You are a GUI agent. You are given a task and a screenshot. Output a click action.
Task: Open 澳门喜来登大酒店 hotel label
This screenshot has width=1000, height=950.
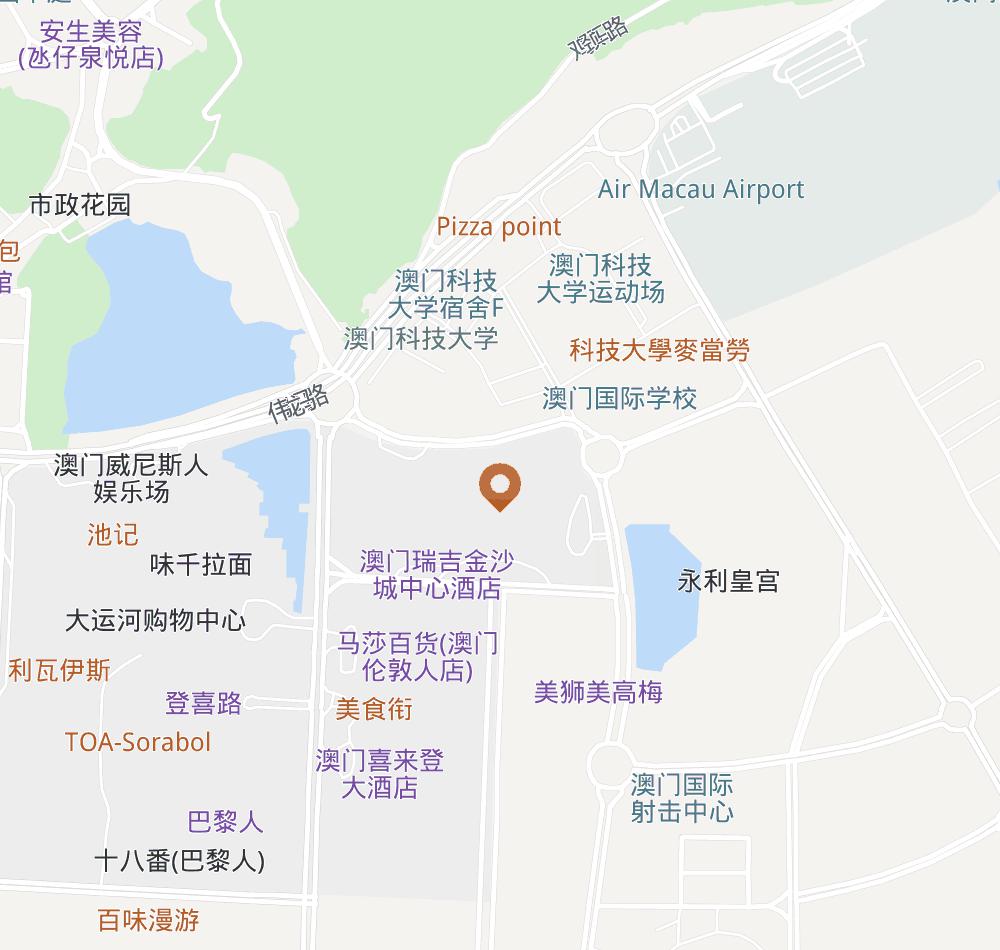click(x=379, y=774)
